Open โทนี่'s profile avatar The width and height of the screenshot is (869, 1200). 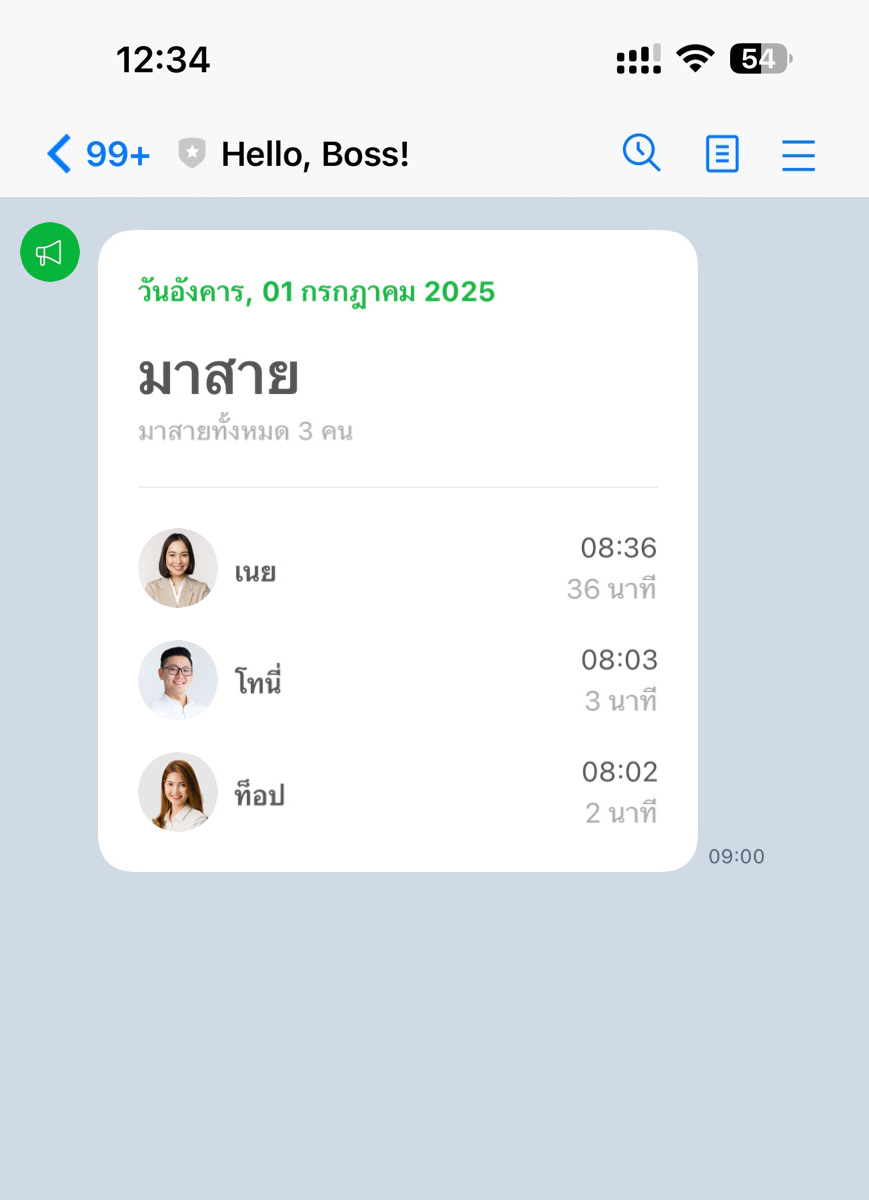[x=177, y=680]
